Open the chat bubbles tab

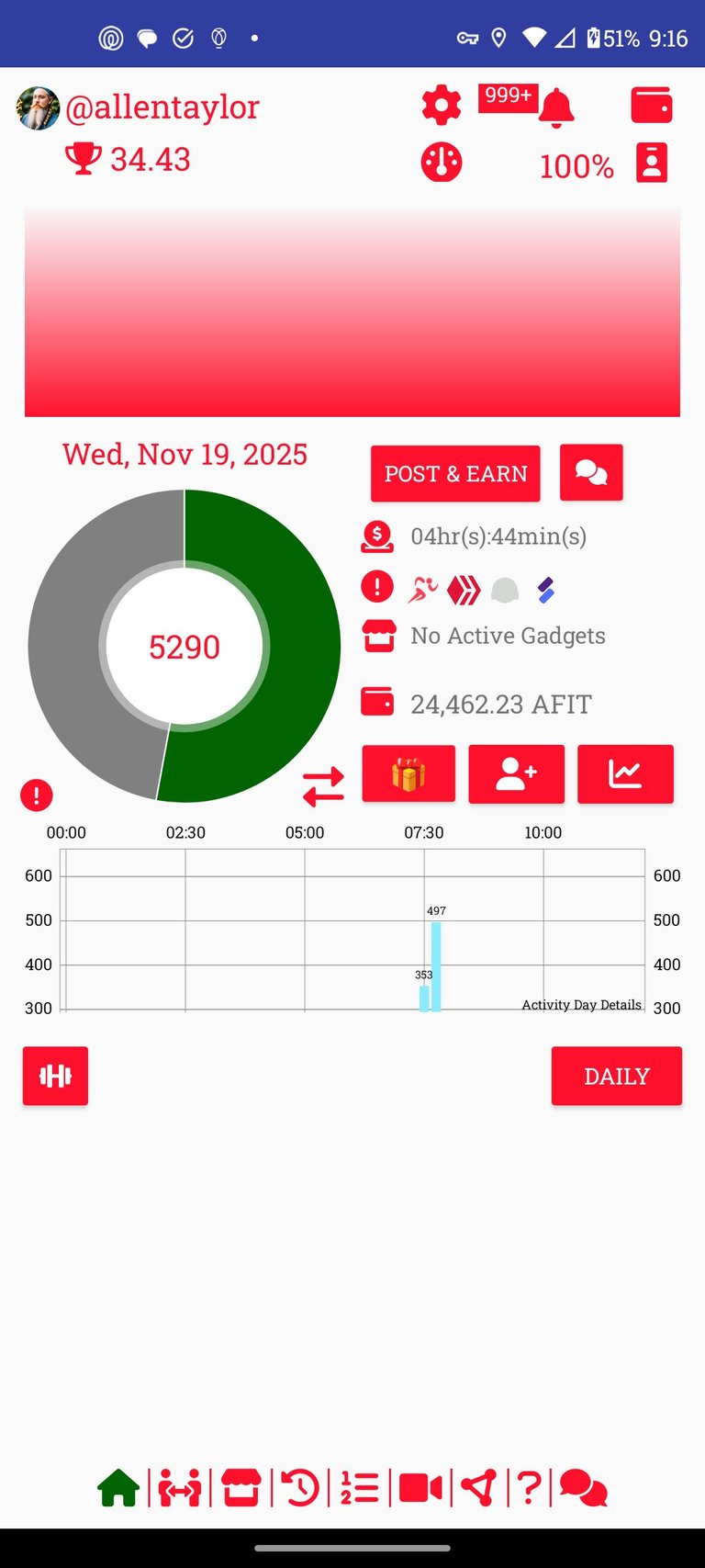click(x=583, y=1488)
